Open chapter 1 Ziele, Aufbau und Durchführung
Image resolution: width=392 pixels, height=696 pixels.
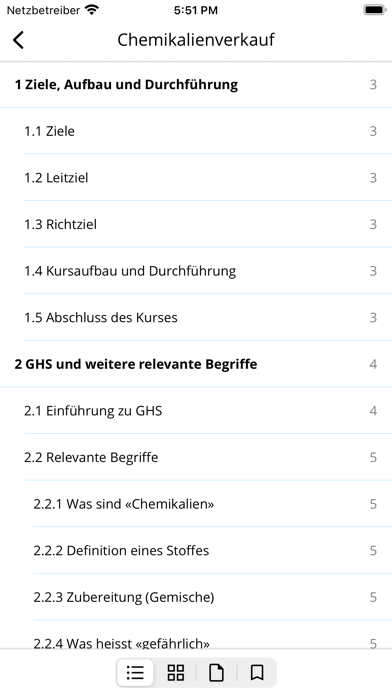[x=196, y=84]
